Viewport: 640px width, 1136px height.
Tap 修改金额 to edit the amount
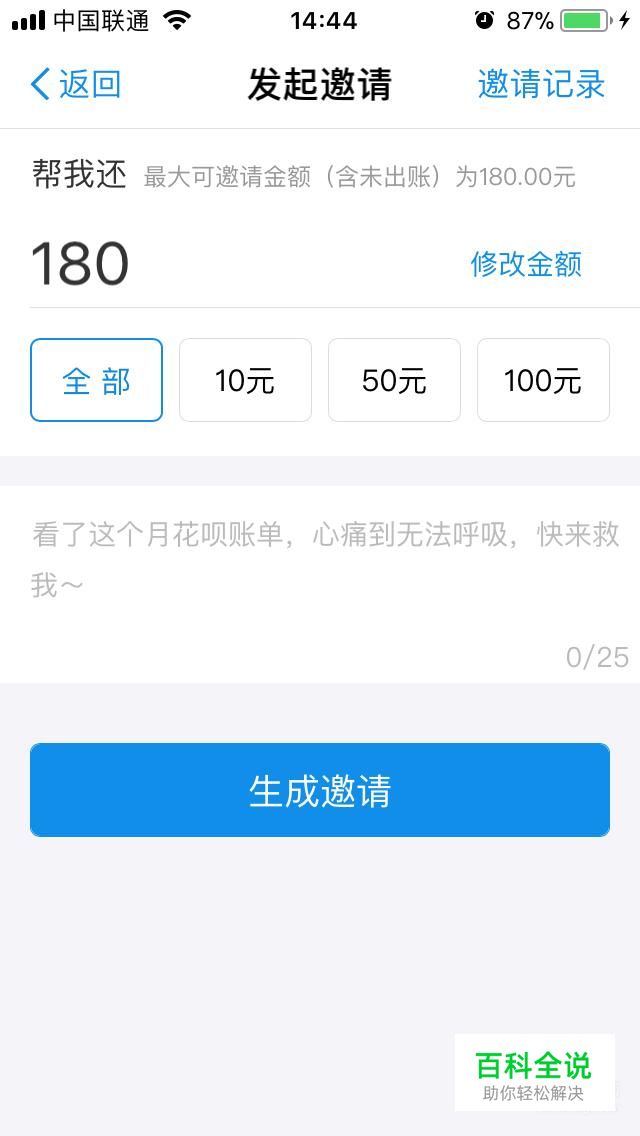pyautogui.click(x=525, y=264)
